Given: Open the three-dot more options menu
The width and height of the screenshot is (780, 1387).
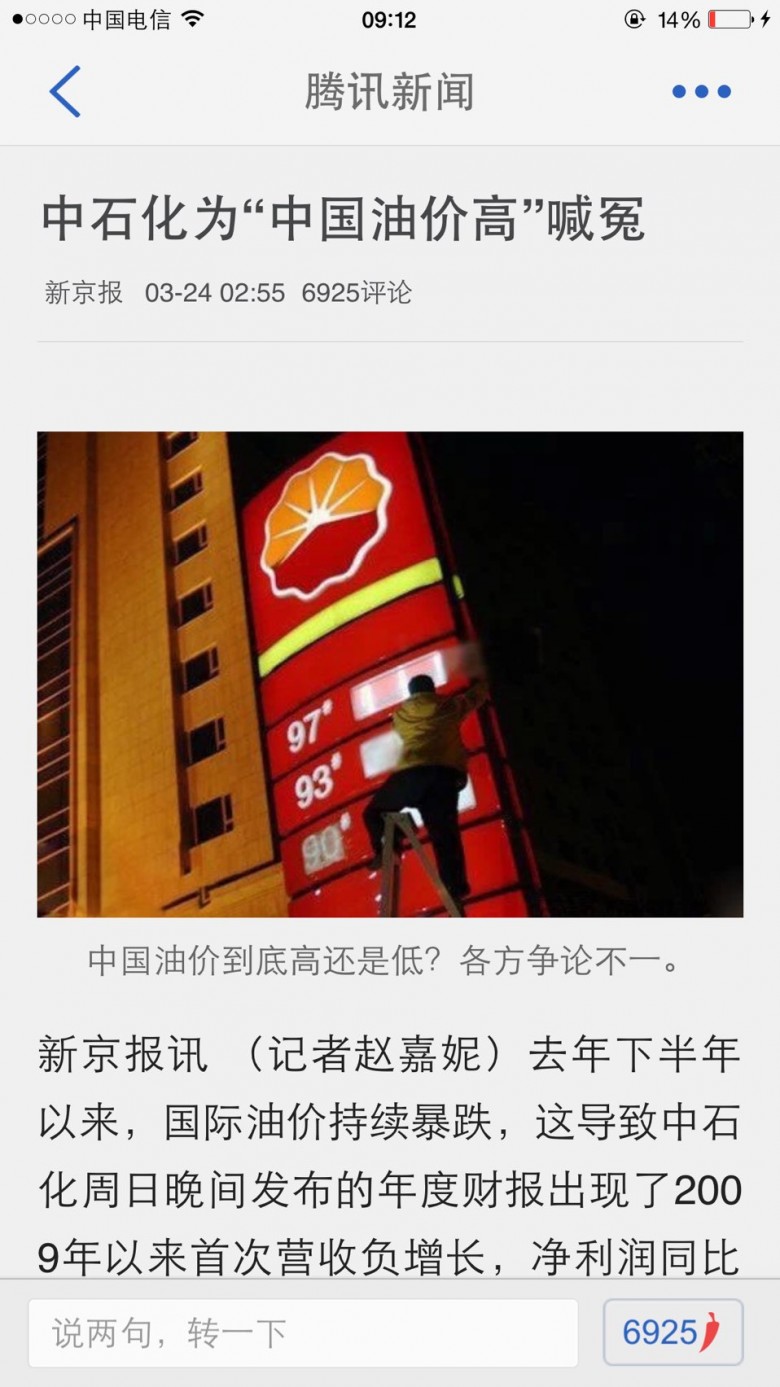Looking at the screenshot, I should 701,92.
